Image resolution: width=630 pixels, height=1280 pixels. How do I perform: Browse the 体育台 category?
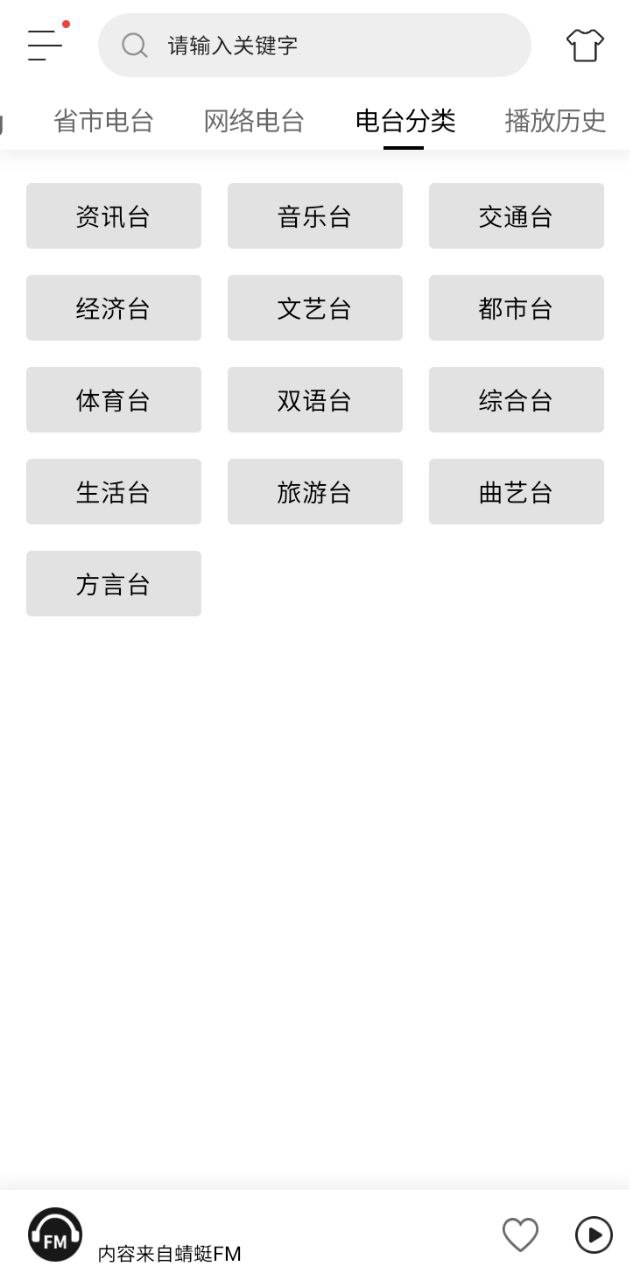pos(113,400)
